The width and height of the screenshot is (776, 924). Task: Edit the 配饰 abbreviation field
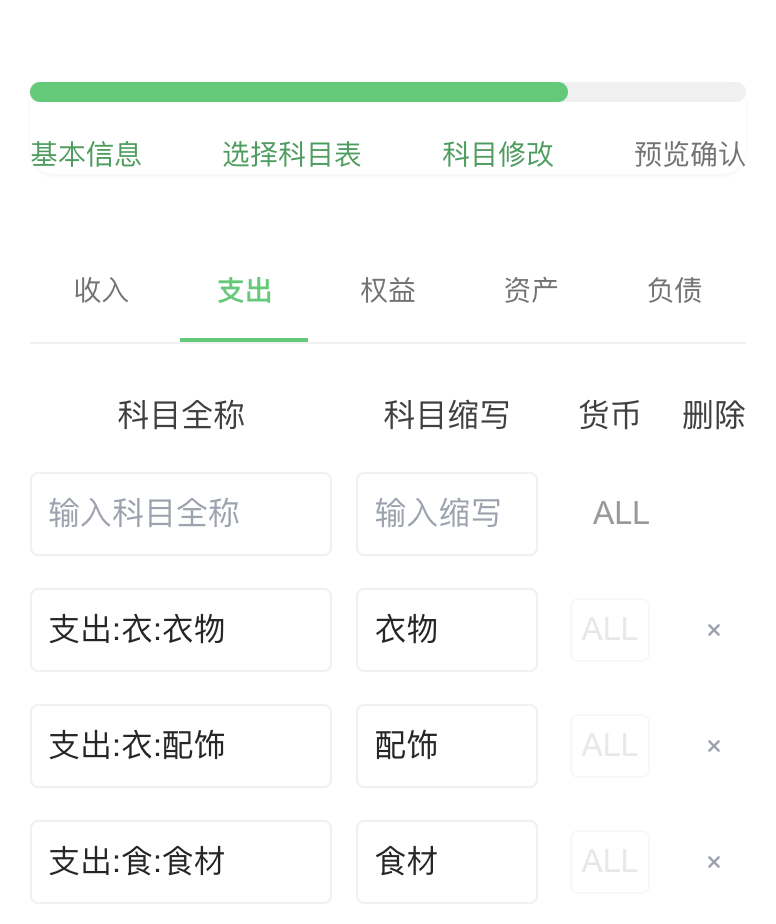click(x=446, y=746)
